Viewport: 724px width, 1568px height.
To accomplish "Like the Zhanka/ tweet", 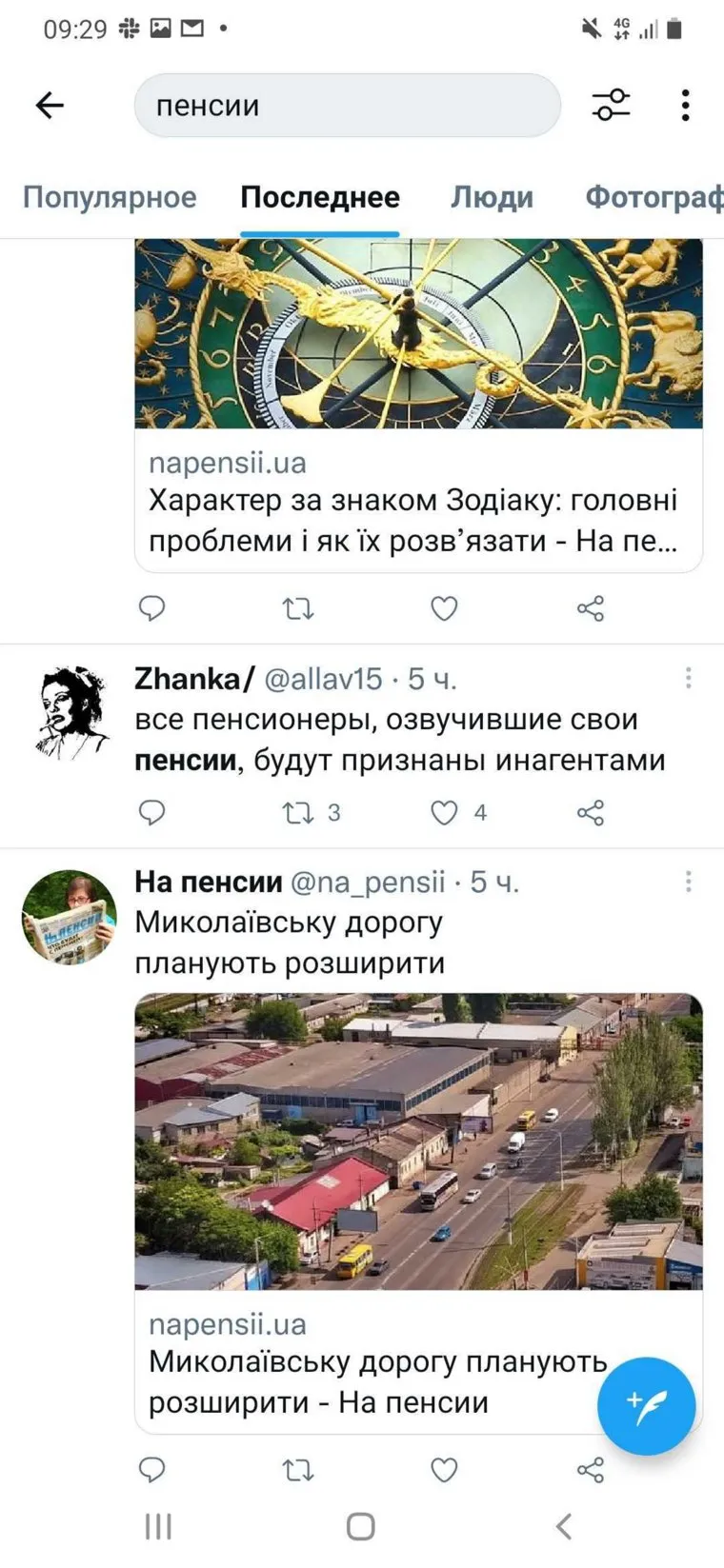I will 444,812.
